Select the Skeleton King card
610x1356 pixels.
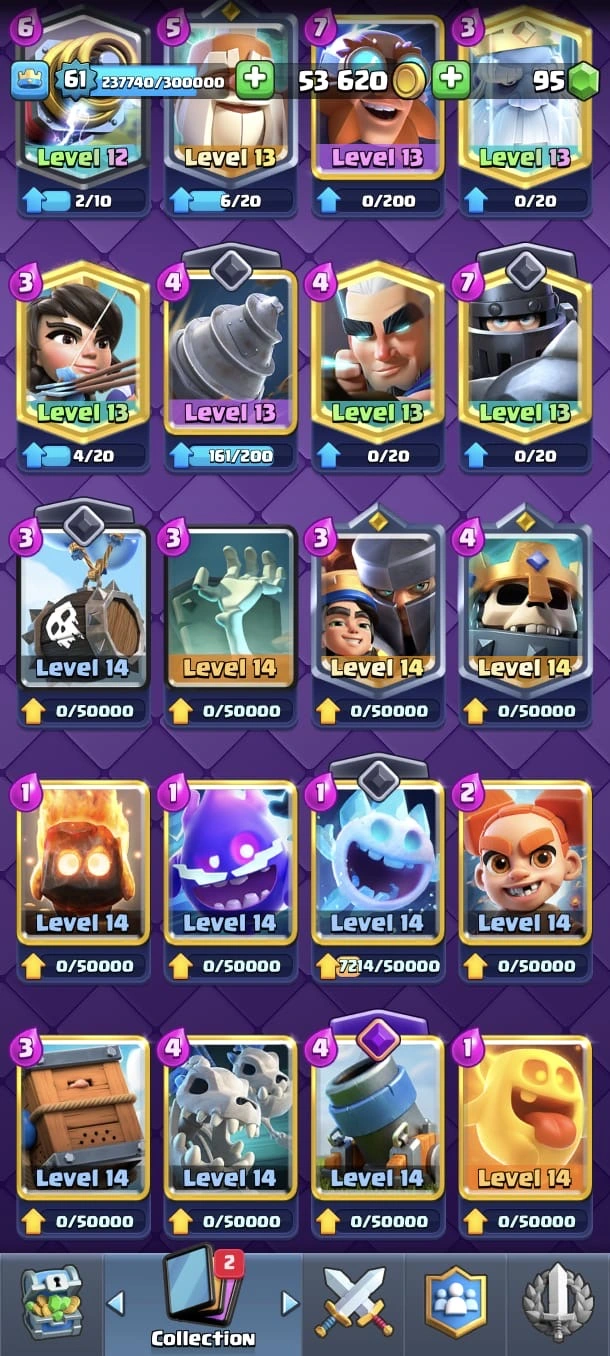(x=524, y=607)
